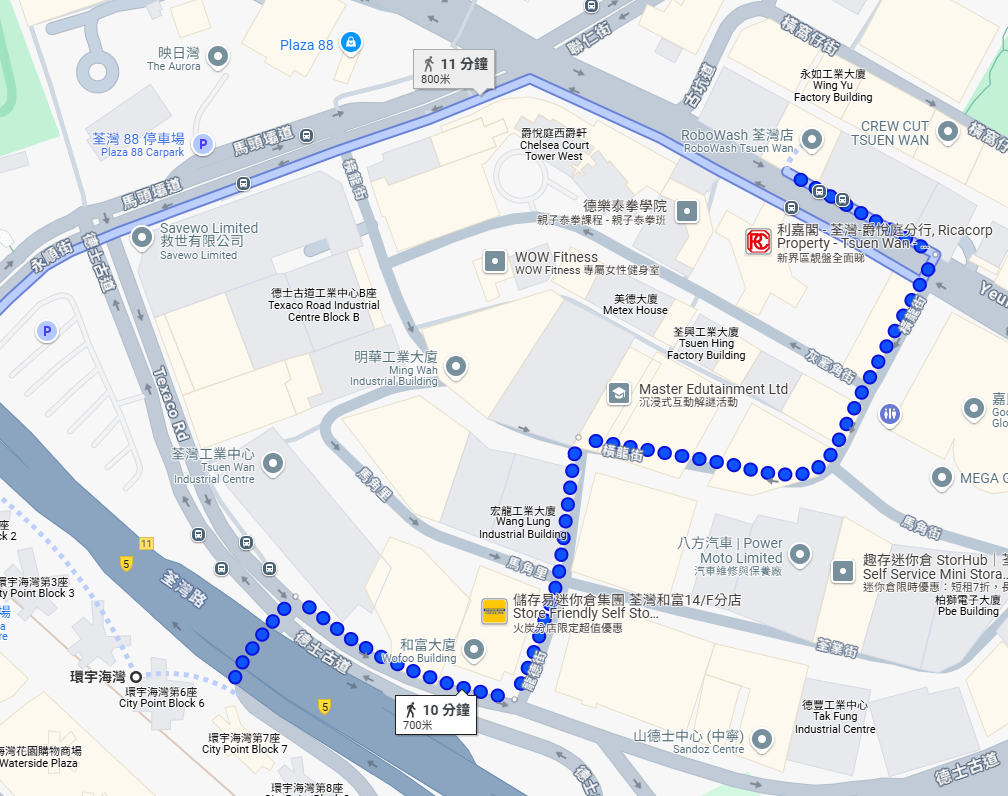Image resolution: width=1008 pixels, height=796 pixels.
Task: Tap the 環宇海灣 destination marker
Action: [x=135, y=677]
